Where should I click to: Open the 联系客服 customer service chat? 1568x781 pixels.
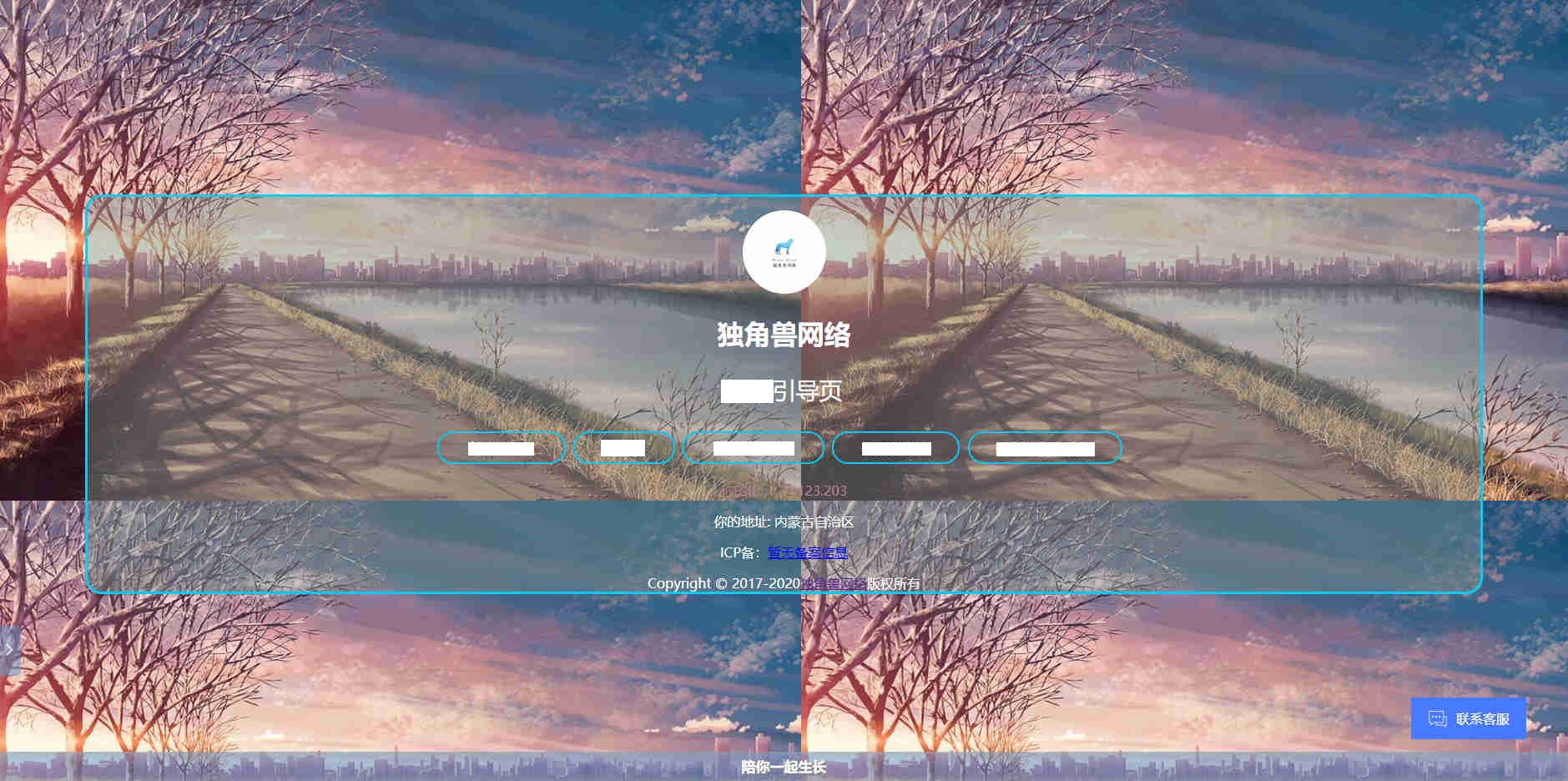pyautogui.click(x=1468, y=718)
